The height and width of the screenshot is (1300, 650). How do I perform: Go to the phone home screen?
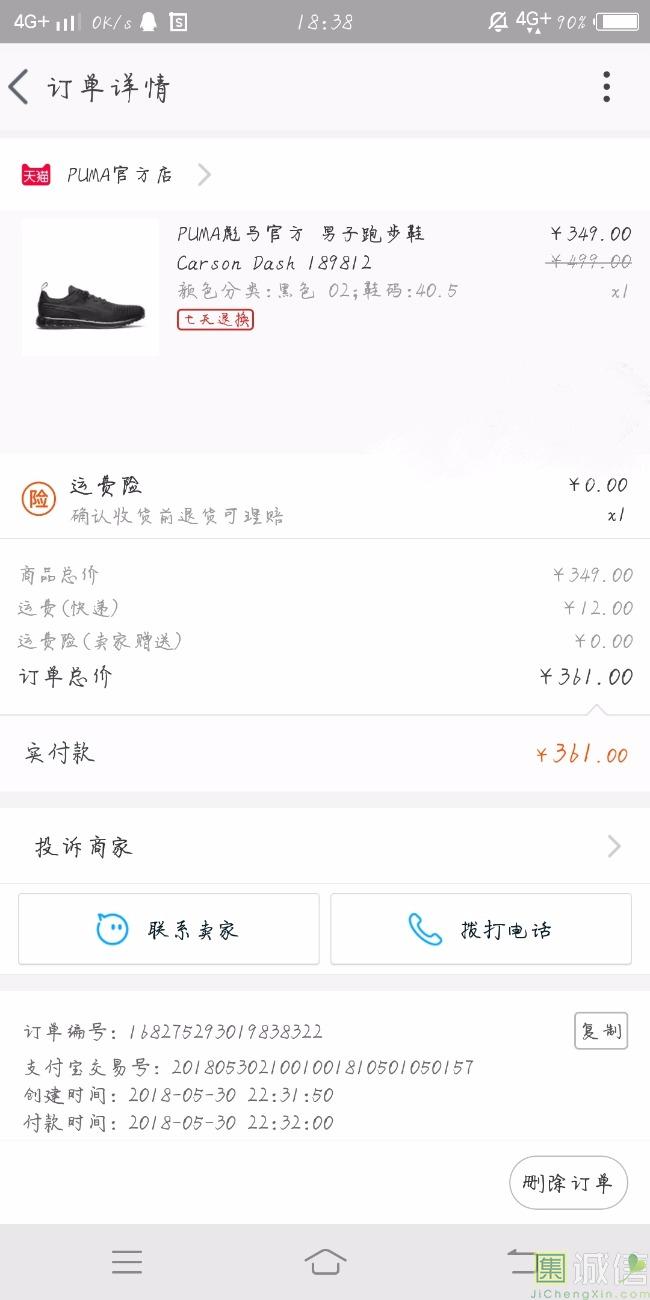(325, 1262)
